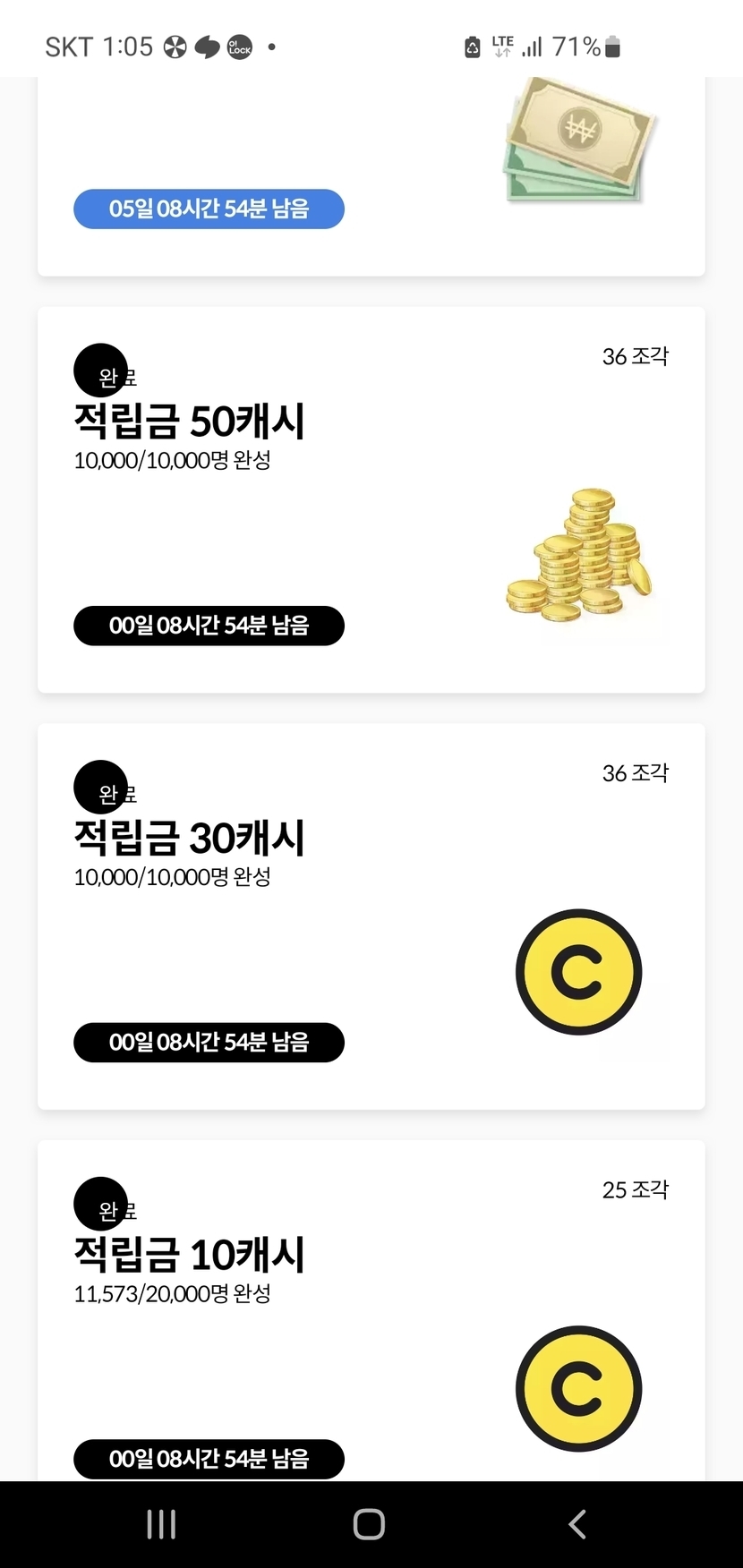Show recent apps
The height and width of the screenshot is (1568, 743).
161,1524
